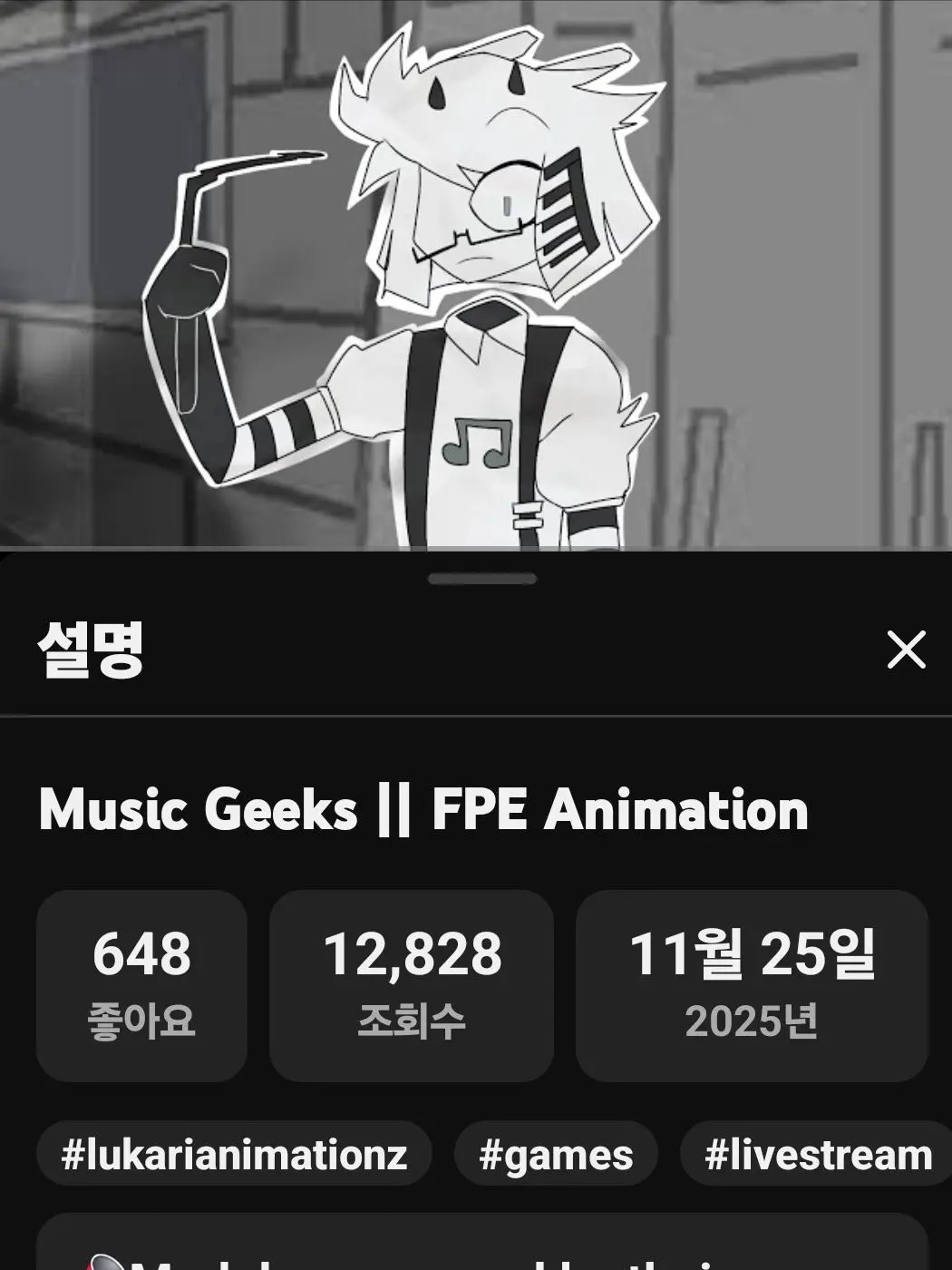Tap the 조회수 label under the view count

tap(411, 1022)
